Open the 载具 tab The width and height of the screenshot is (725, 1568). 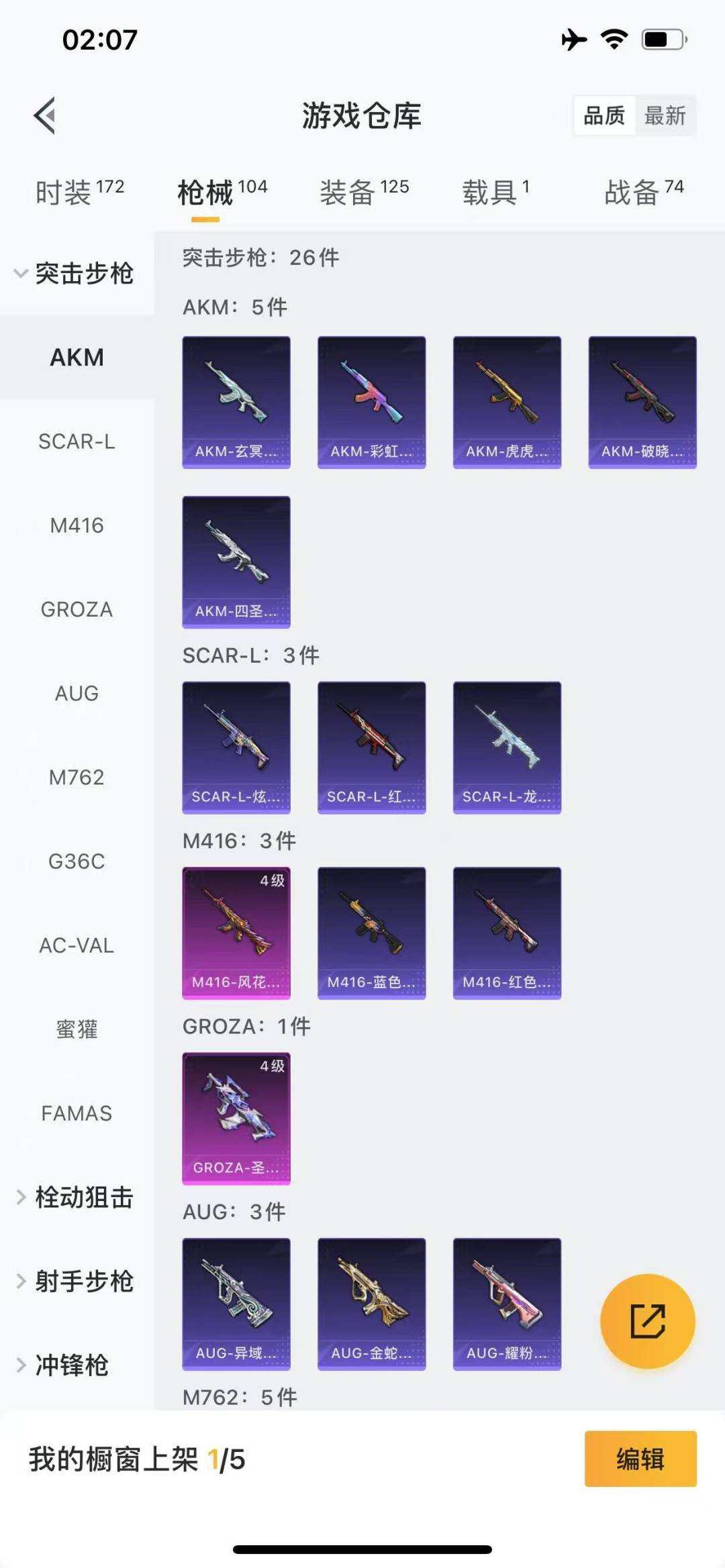coord(495,193)
